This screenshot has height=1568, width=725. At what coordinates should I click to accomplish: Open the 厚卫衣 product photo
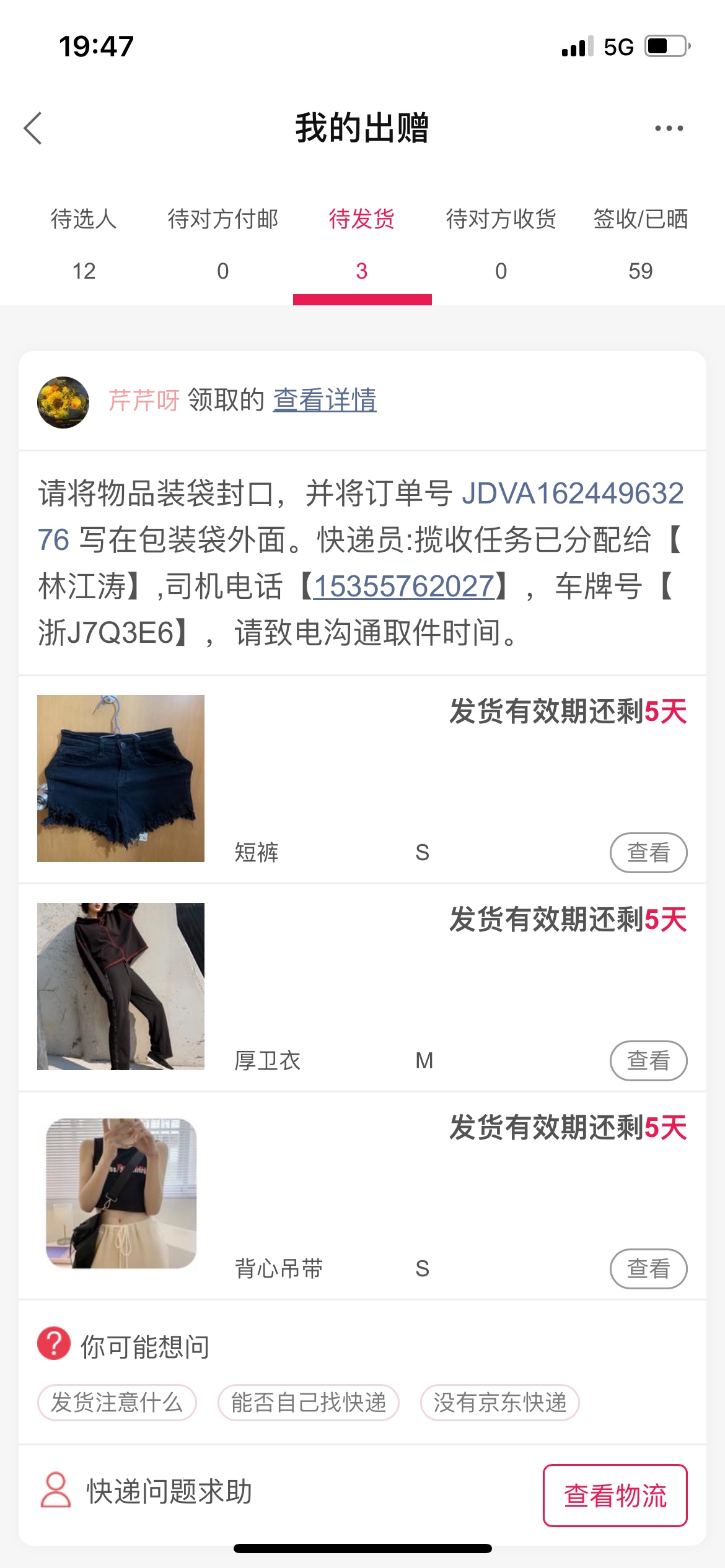click(x=121, y=987)
